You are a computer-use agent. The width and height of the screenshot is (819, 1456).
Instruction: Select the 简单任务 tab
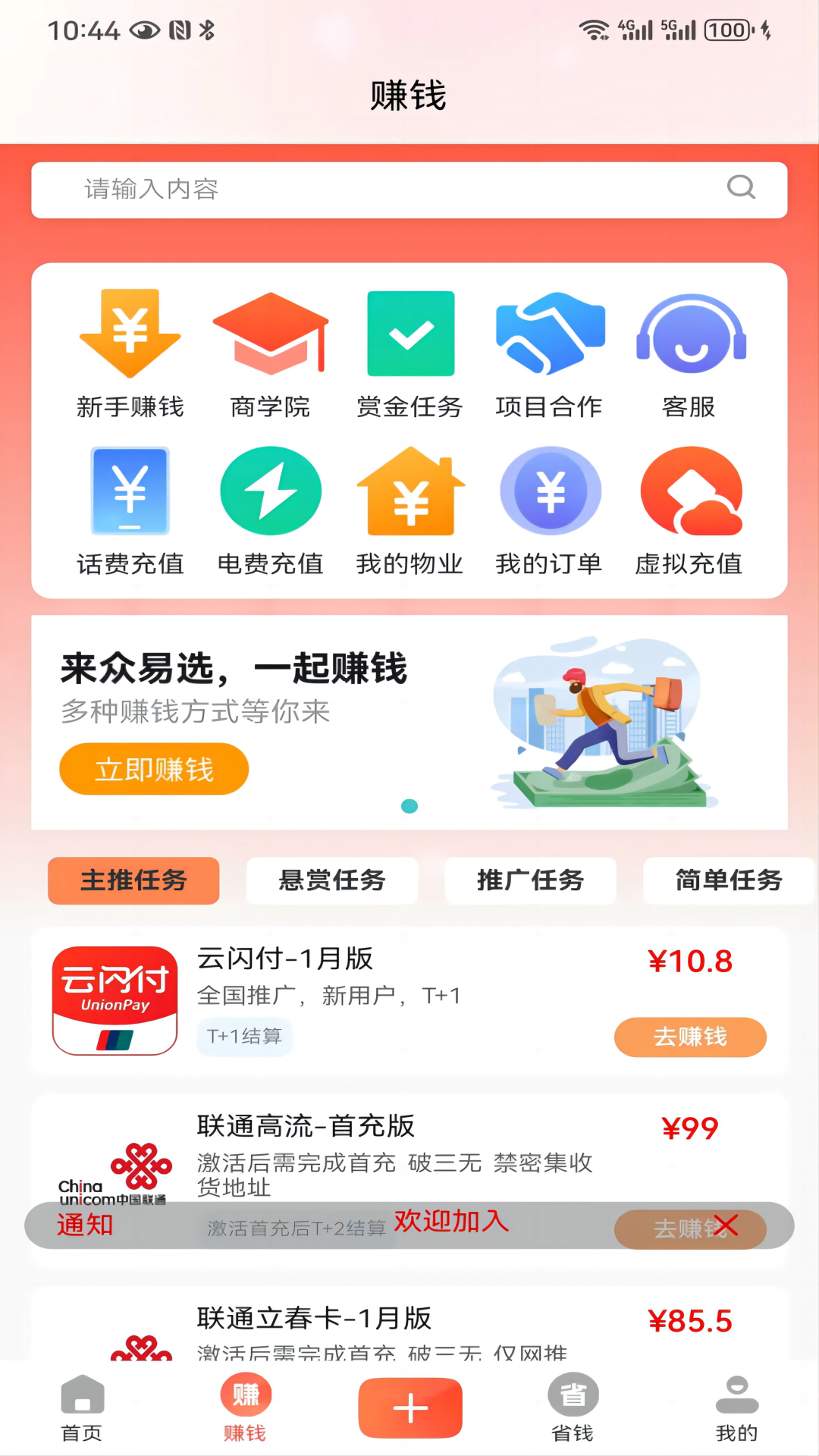click(x=729, y=880)
